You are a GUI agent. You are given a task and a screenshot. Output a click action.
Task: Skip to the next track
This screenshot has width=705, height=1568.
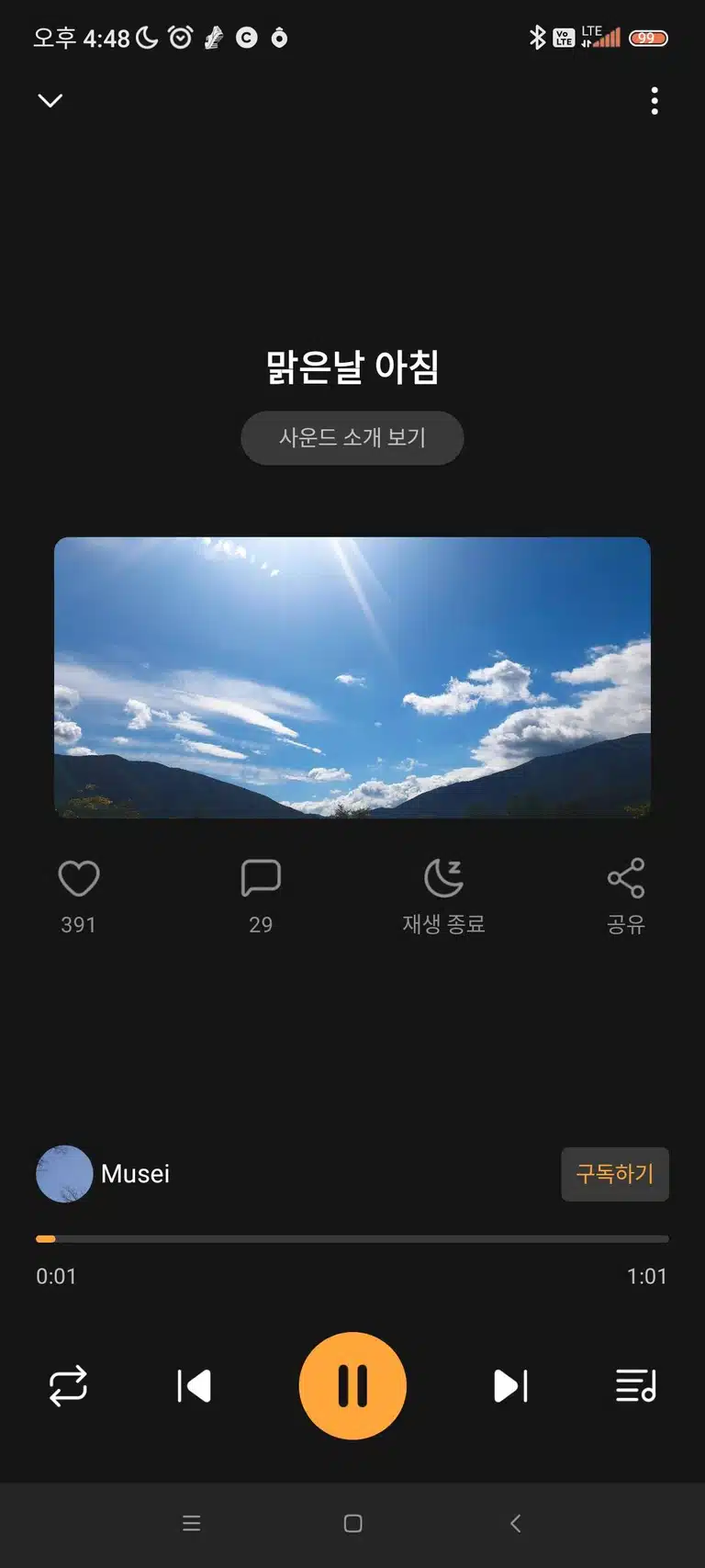[x=510, y=1386]
